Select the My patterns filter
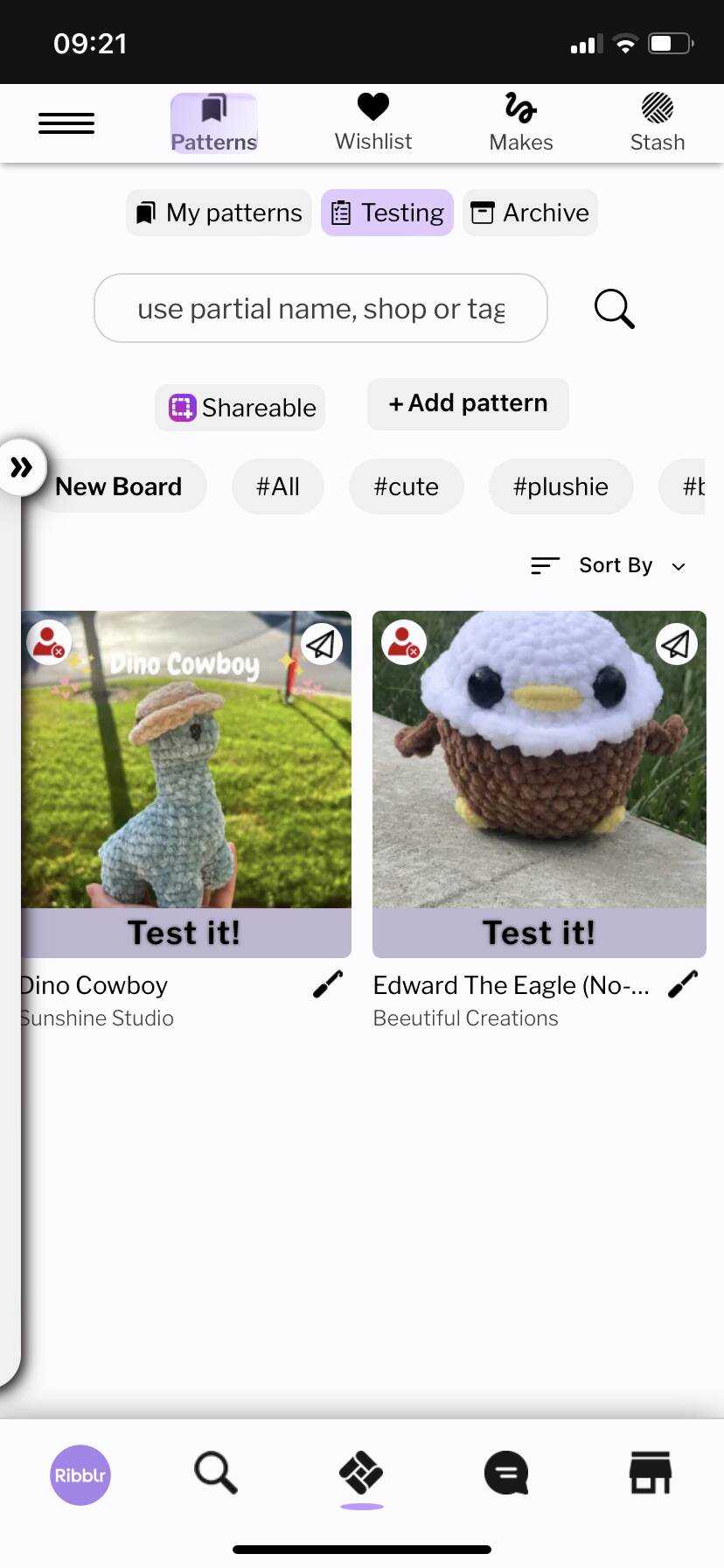This screenshot has width=724, height=1568. click(x=219, y=213)
